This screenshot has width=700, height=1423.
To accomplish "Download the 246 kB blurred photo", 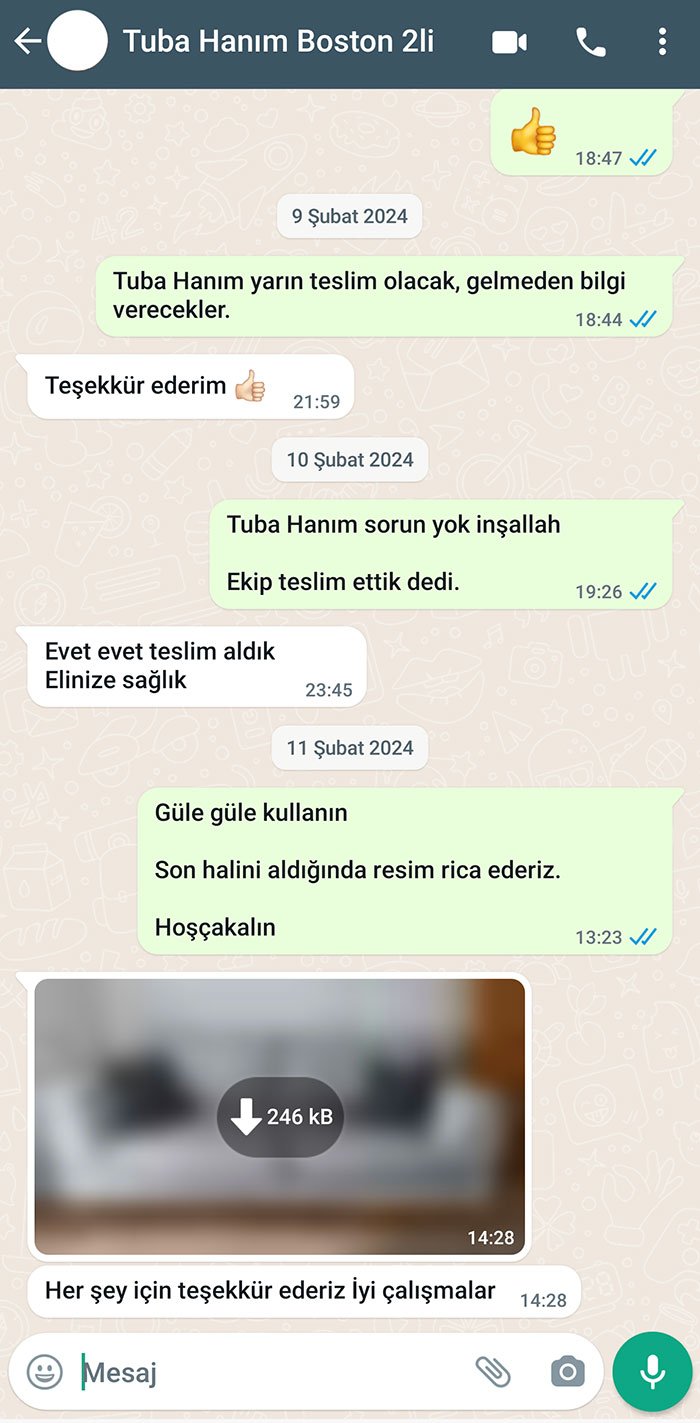I will (x=280, y=1117).
